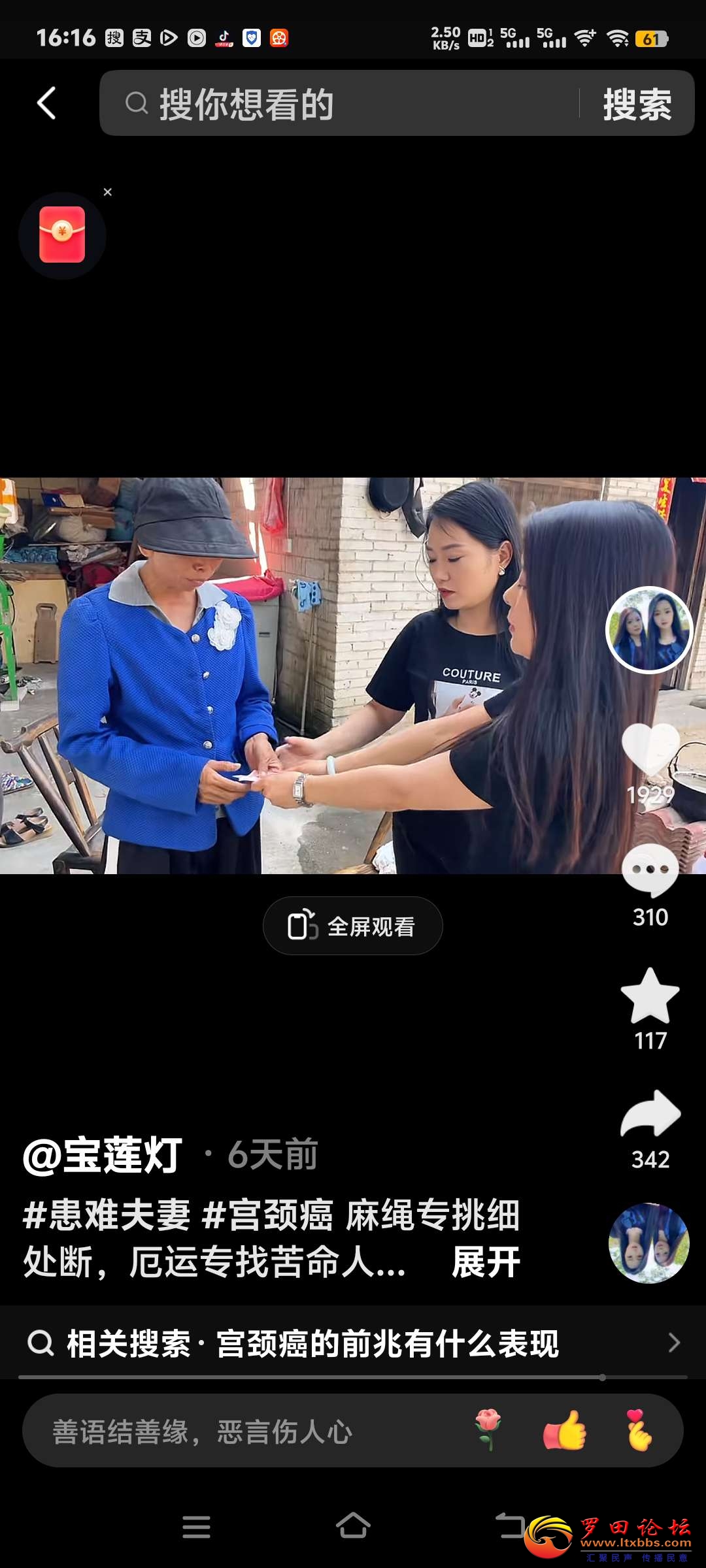
Task: Open the spinning music disc
Action: (x=648, y=1243)
